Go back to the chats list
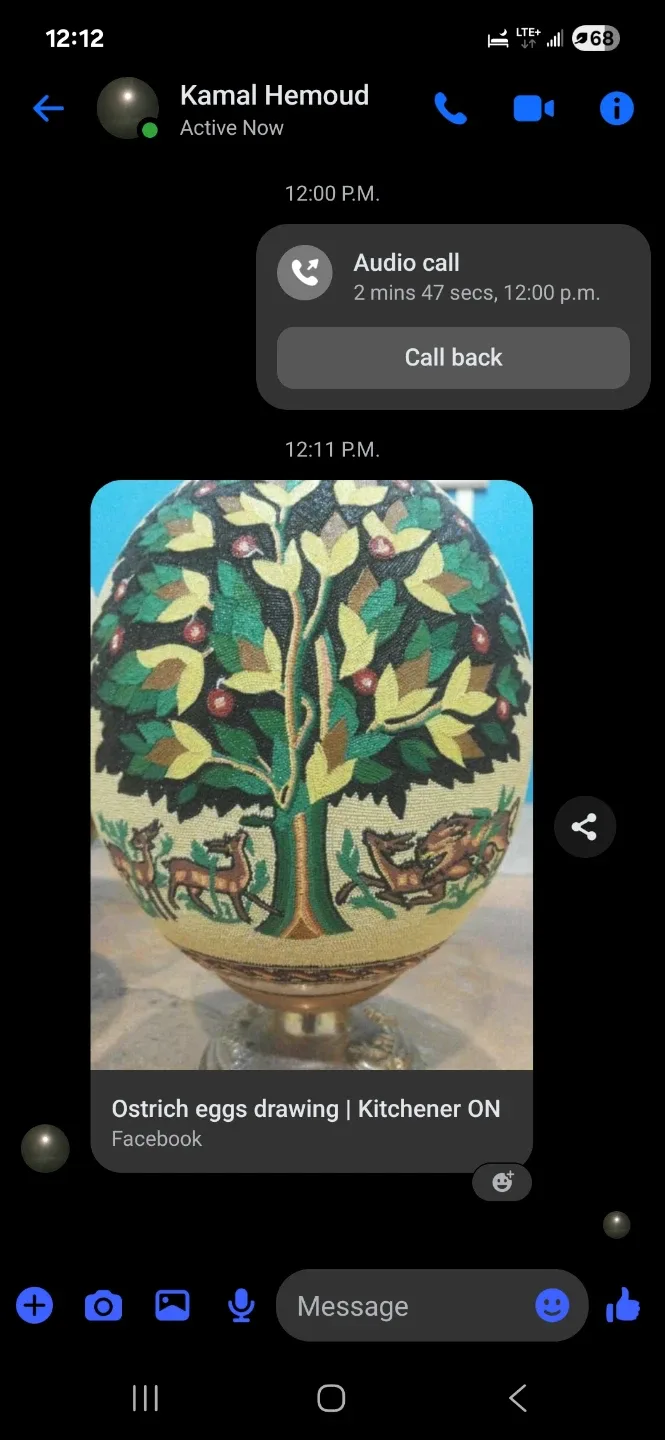This screenshot has height=1440, width=665. click(48, 109)
